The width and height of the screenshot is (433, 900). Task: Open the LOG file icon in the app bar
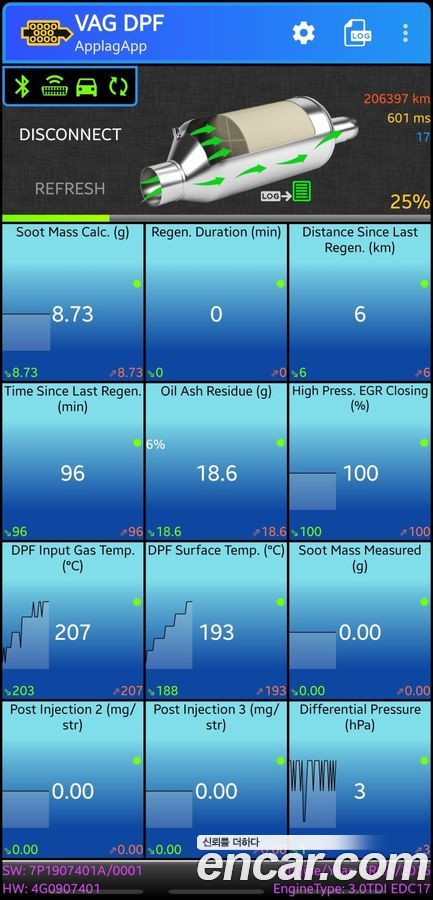pyautogui.click(x=357, y=33)
